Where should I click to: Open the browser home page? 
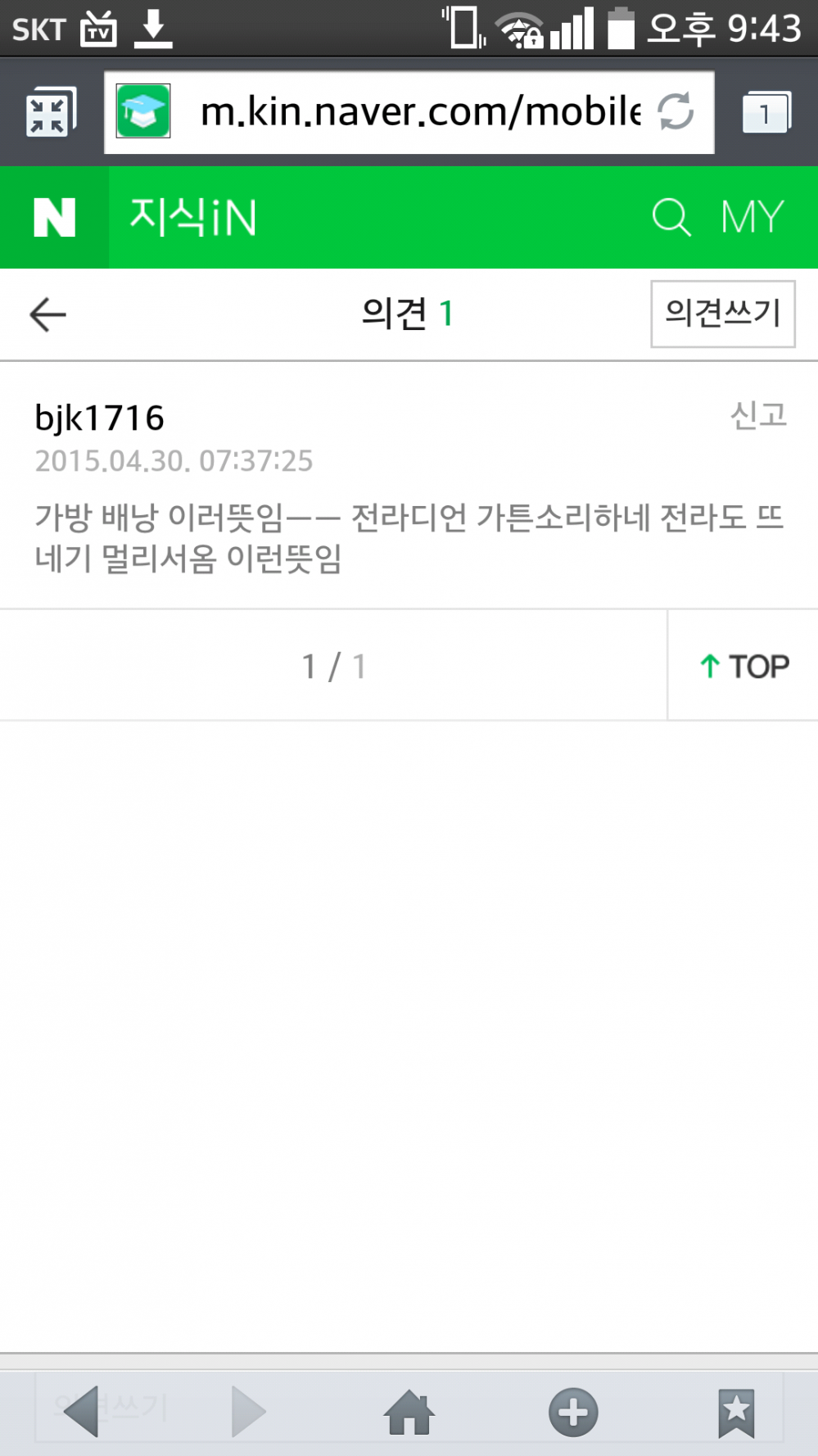coord(409,1412)
